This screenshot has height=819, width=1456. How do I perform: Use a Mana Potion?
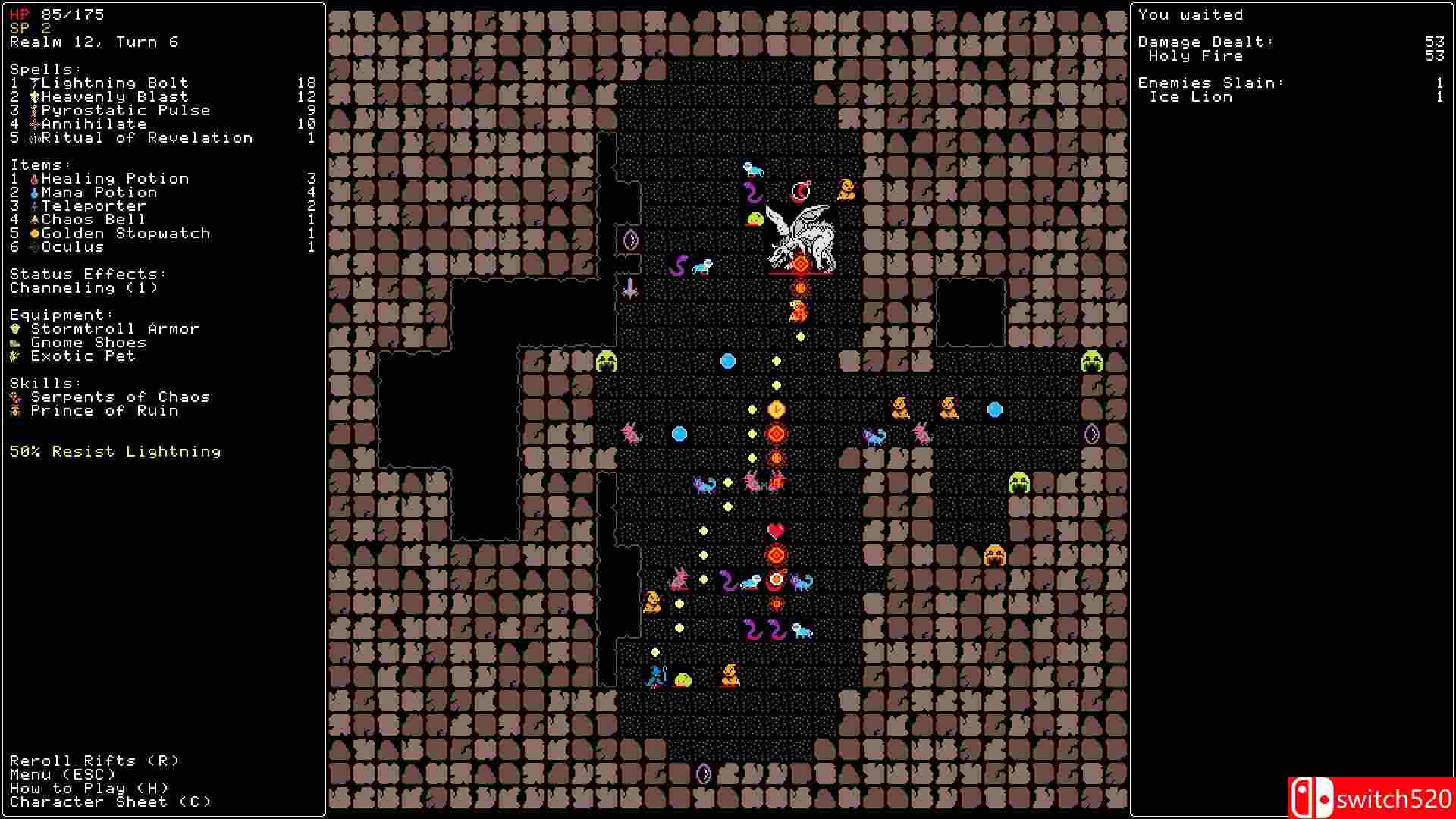pos(99,193)
